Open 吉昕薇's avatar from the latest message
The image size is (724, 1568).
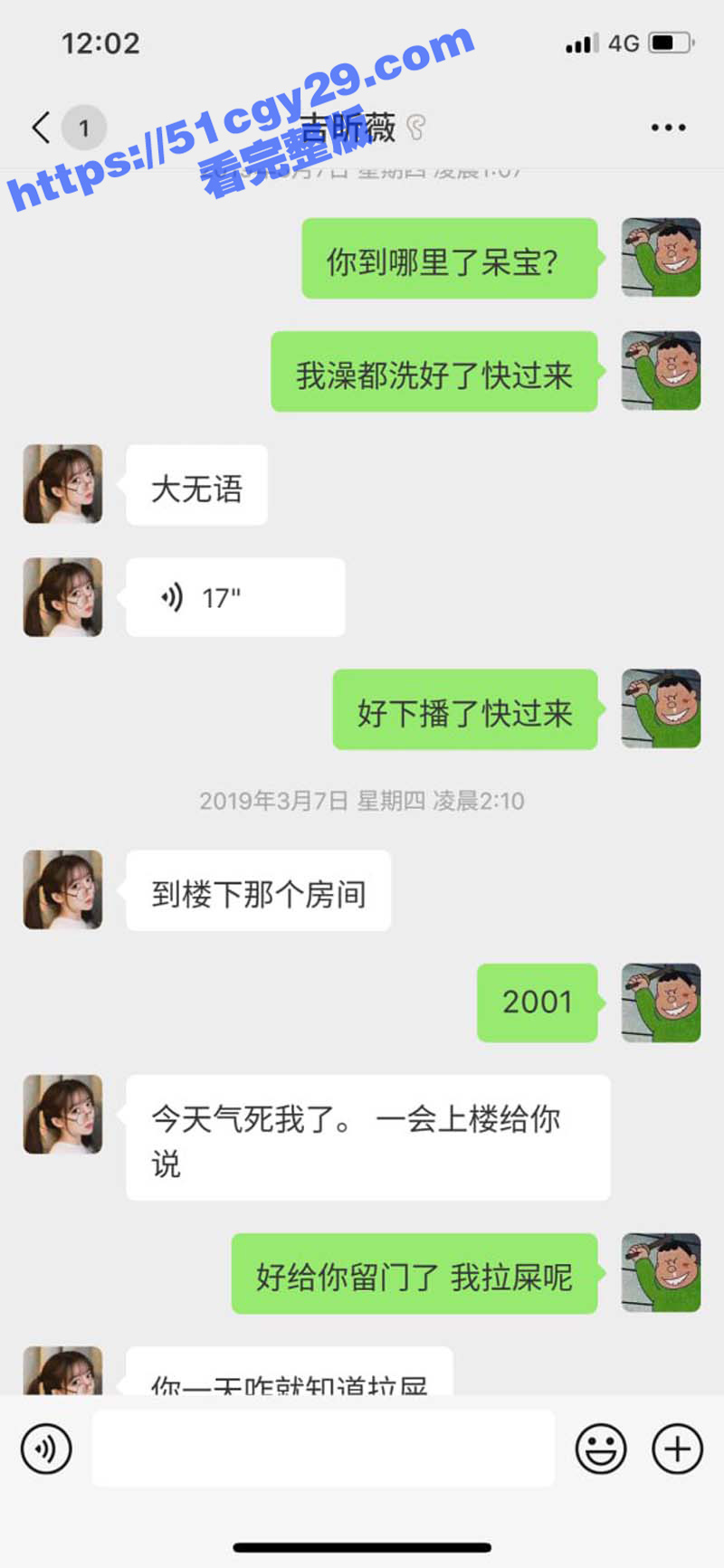(62, 1369)
